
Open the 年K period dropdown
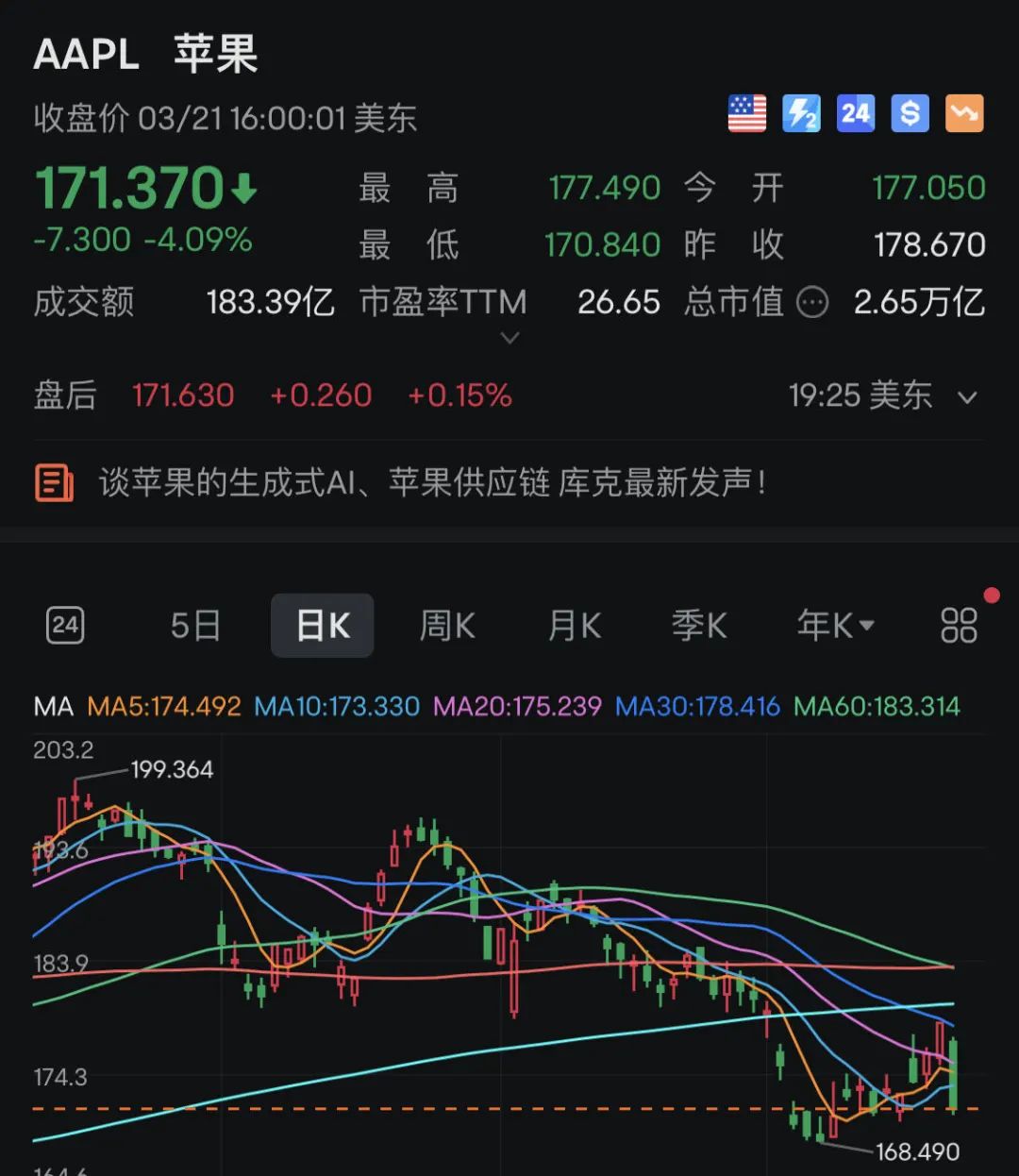[834, 625]
